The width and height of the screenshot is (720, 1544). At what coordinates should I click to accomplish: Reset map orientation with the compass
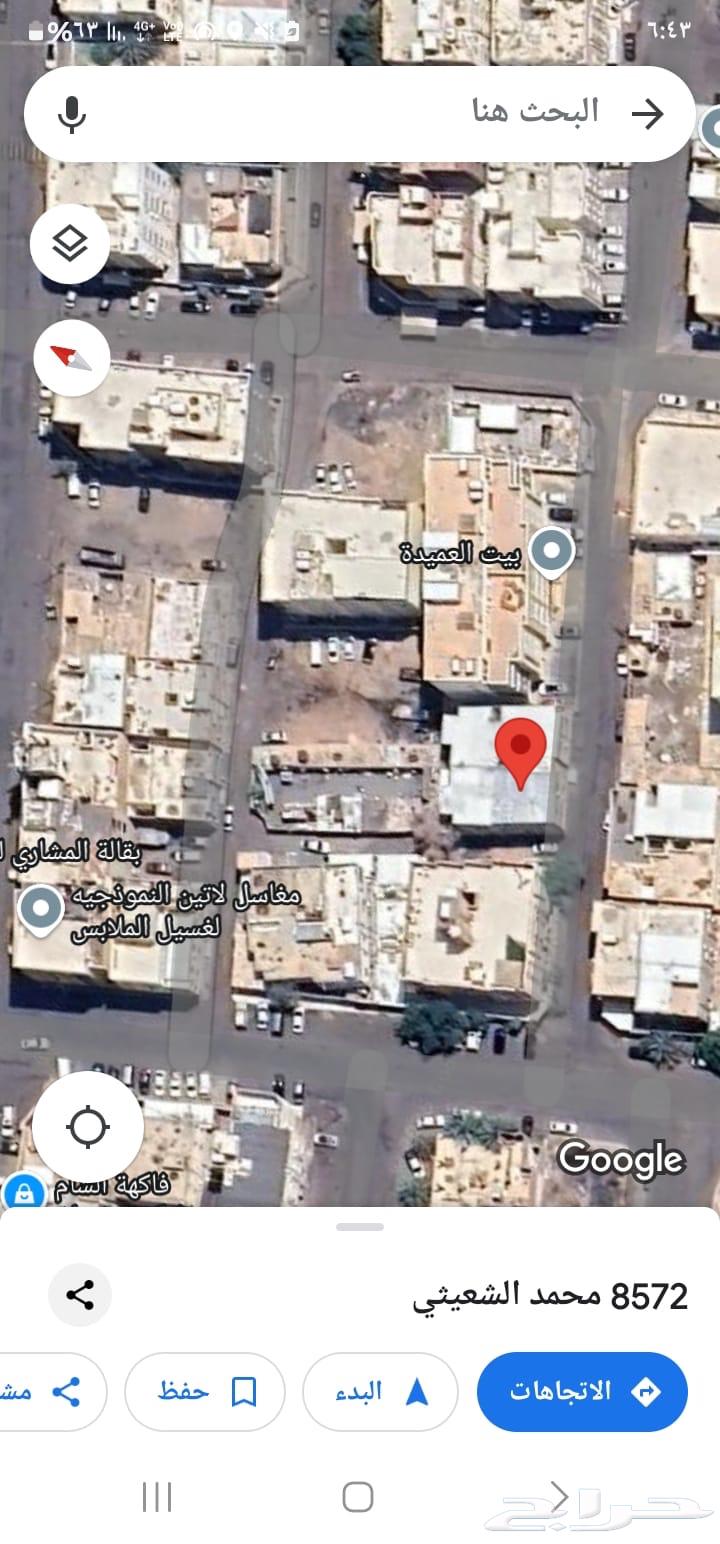tap(71, 357)
